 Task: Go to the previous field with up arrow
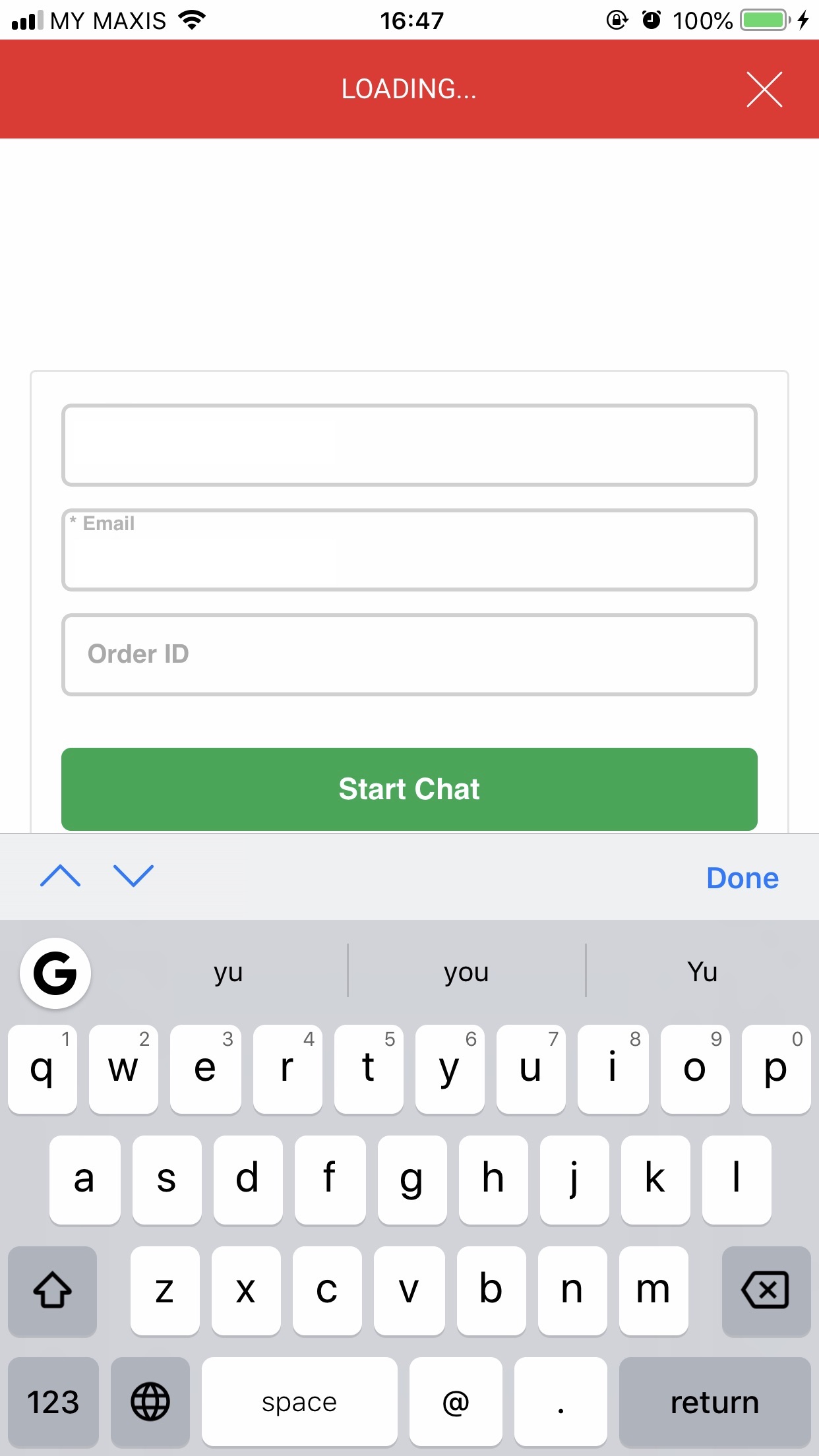pos(60,876)
